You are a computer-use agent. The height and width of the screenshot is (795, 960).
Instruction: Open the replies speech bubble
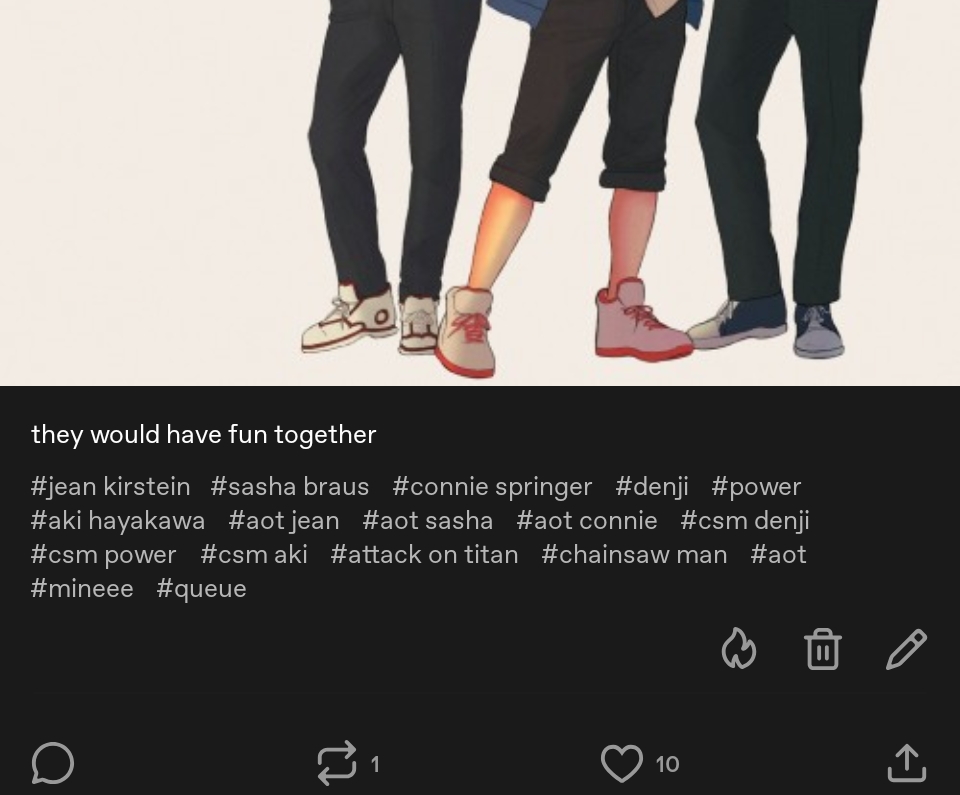pos(53,764)
